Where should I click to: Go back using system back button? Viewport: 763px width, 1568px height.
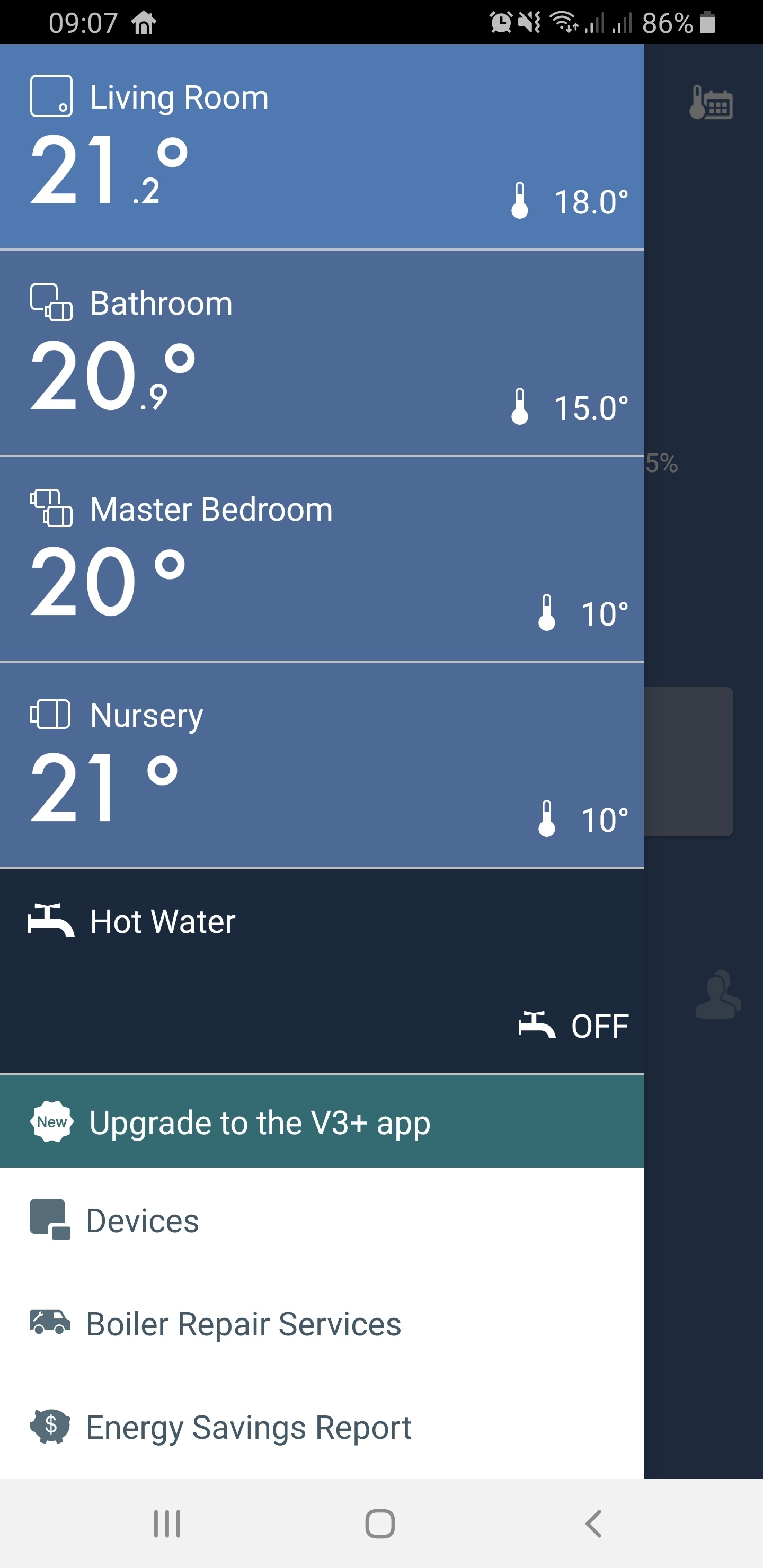(x=594, y=1524)
